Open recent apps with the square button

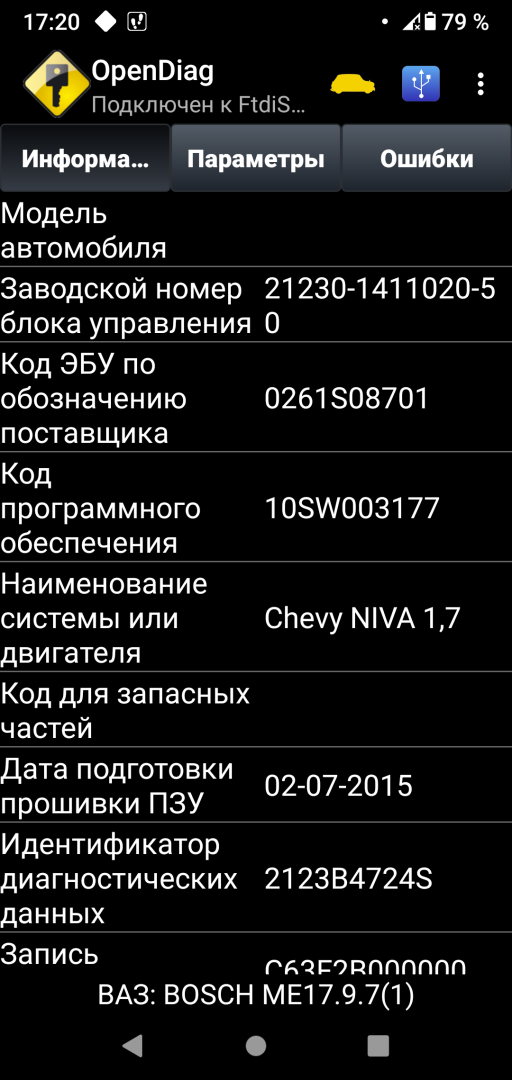(x=378, y=1046)
